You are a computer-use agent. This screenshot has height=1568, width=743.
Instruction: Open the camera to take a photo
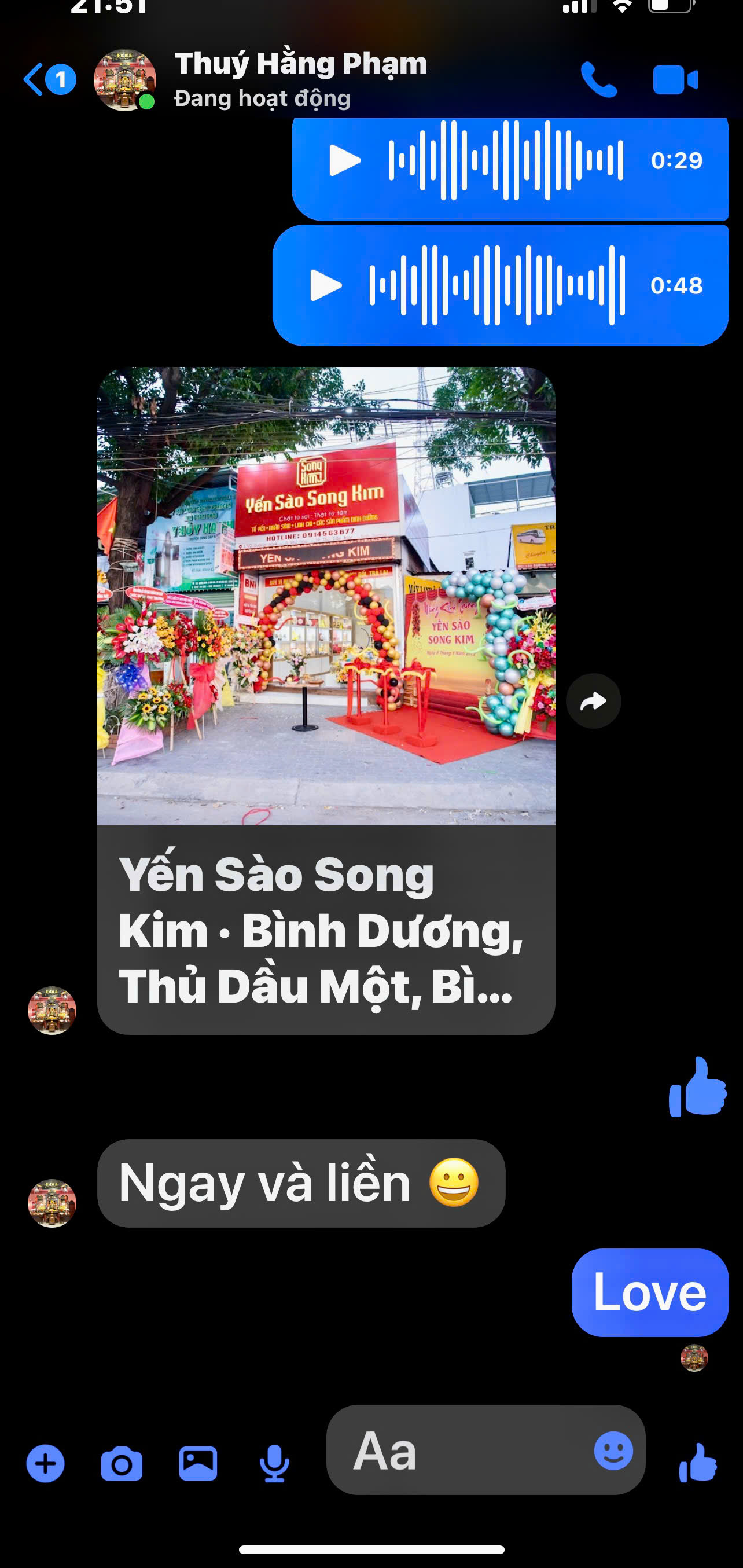click(x=122, y=1463)
